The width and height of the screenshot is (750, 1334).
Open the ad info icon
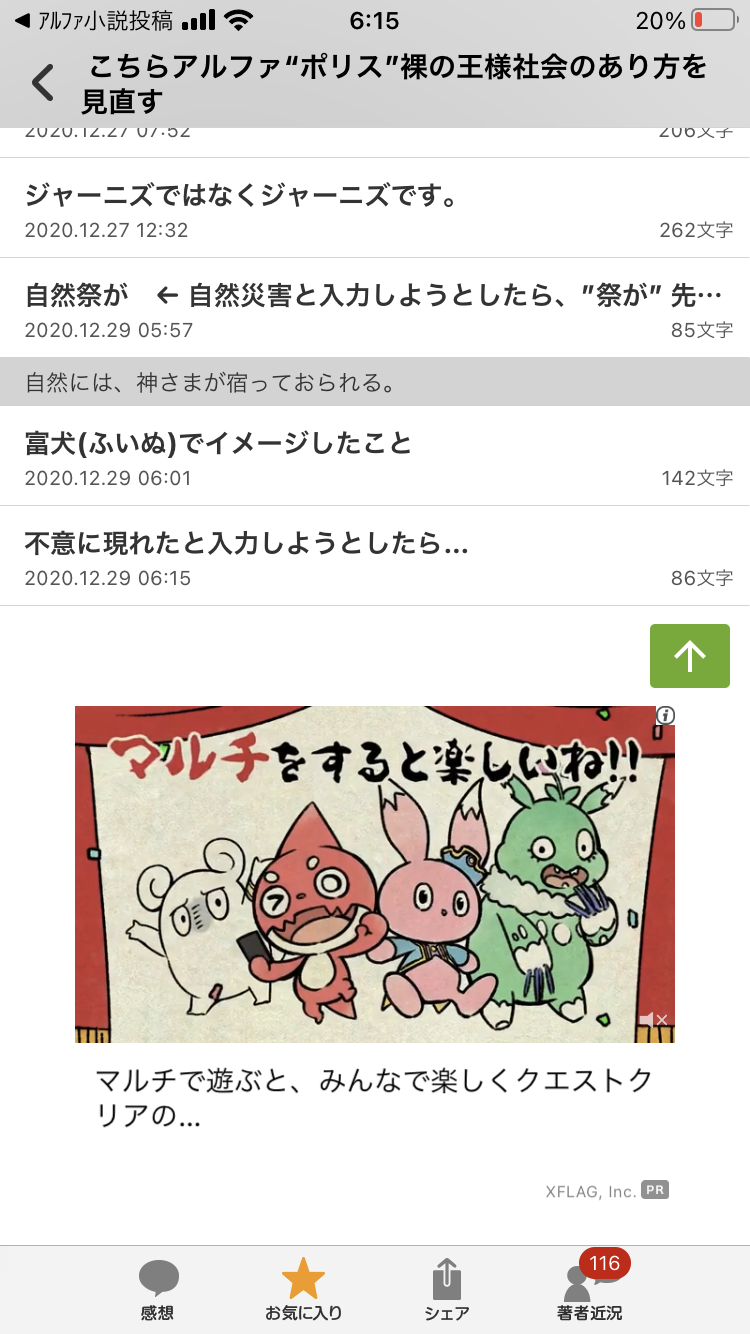pyautogui.click(x=666, y=715)
